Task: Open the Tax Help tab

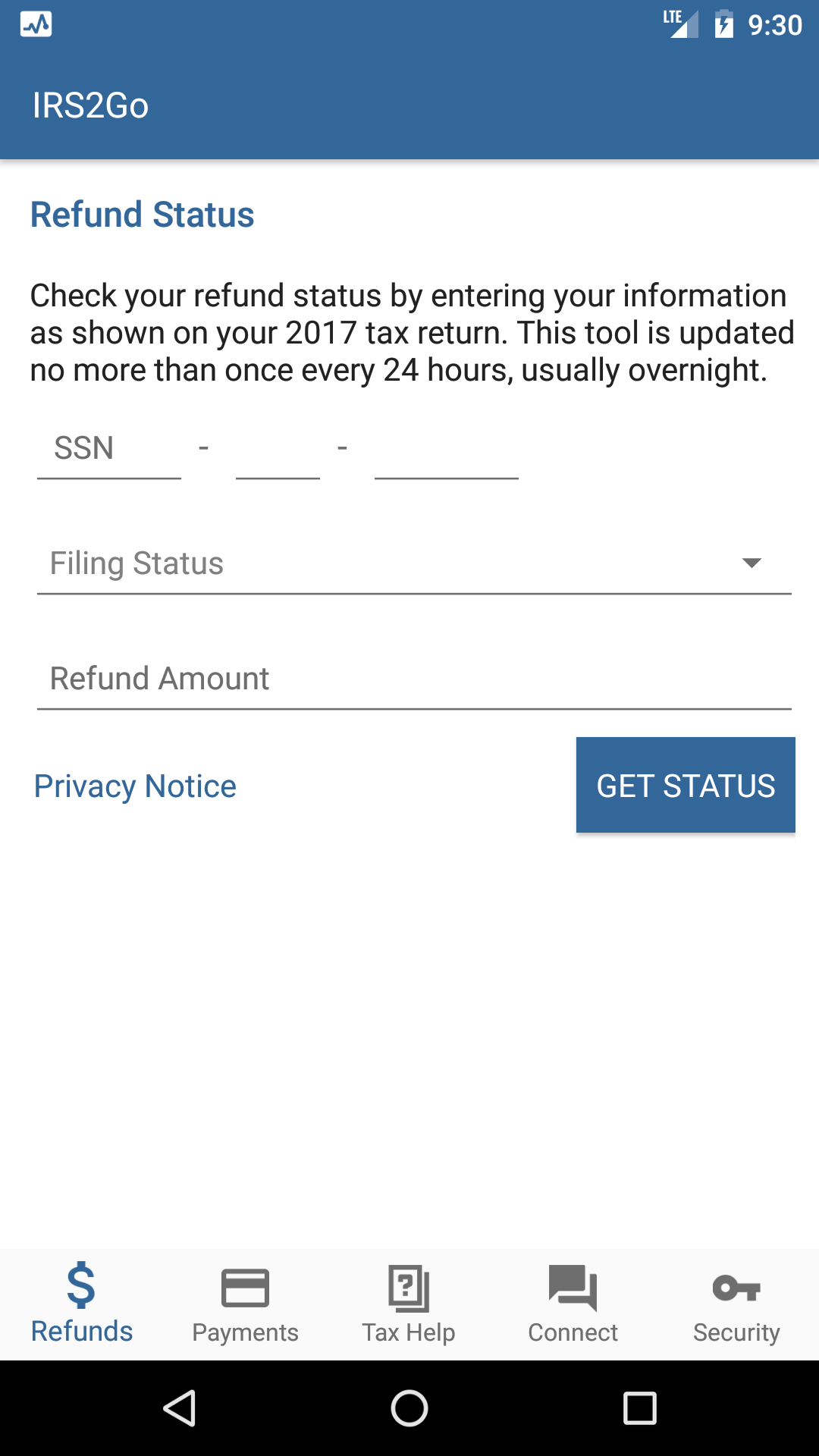Action: [409, 1304]
